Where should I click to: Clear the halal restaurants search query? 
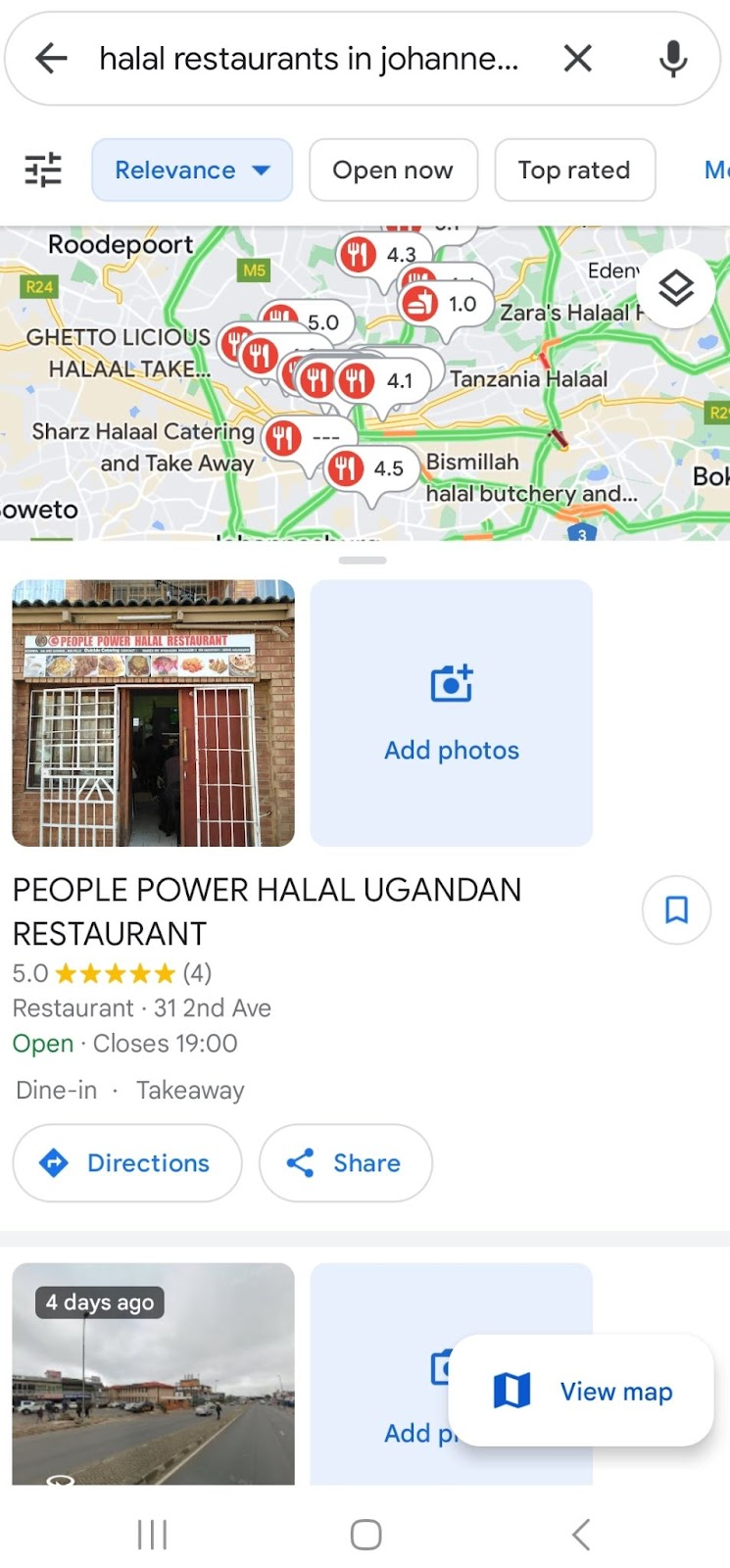point(578,59)
